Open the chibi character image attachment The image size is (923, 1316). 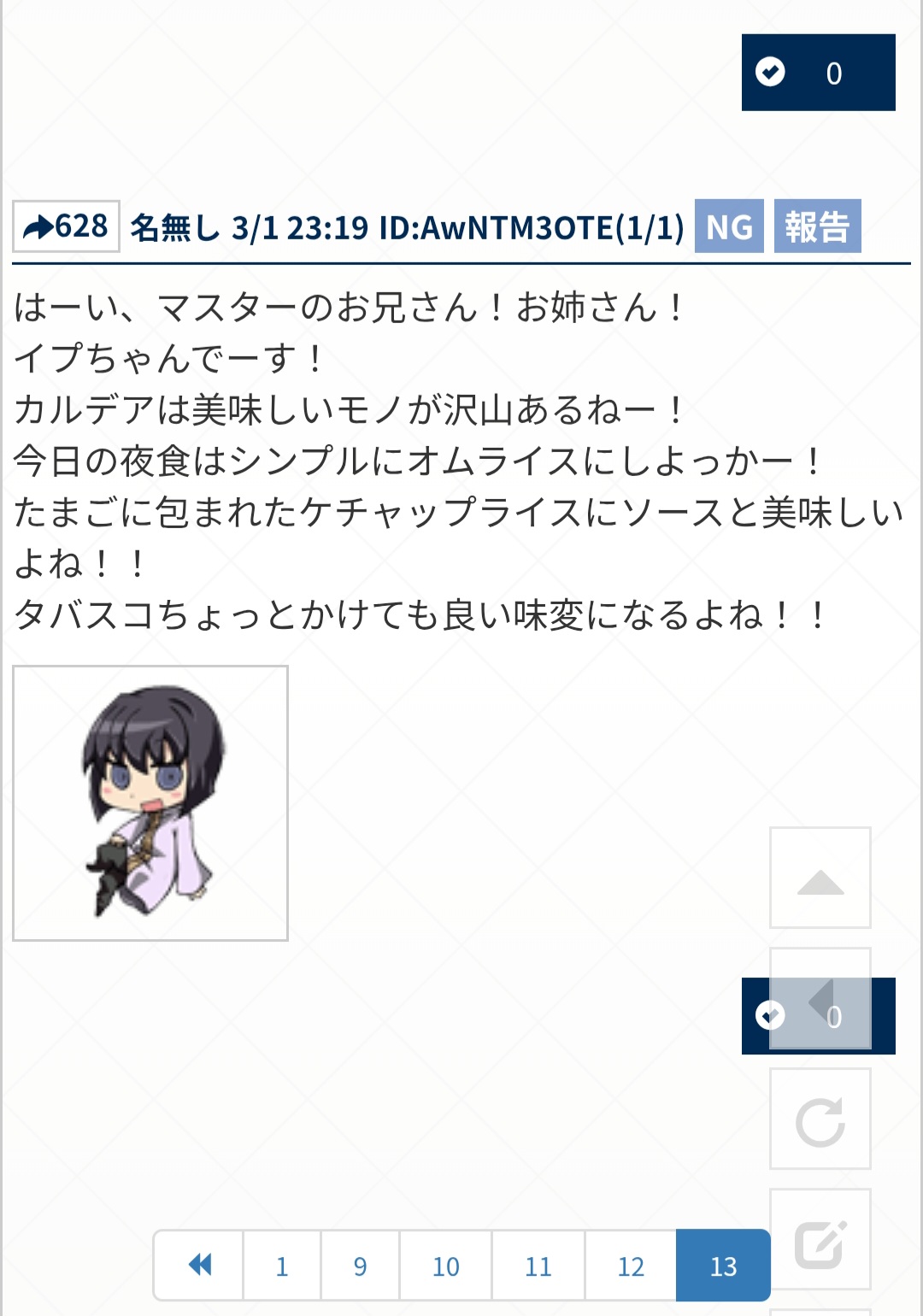tap(150, 803)
